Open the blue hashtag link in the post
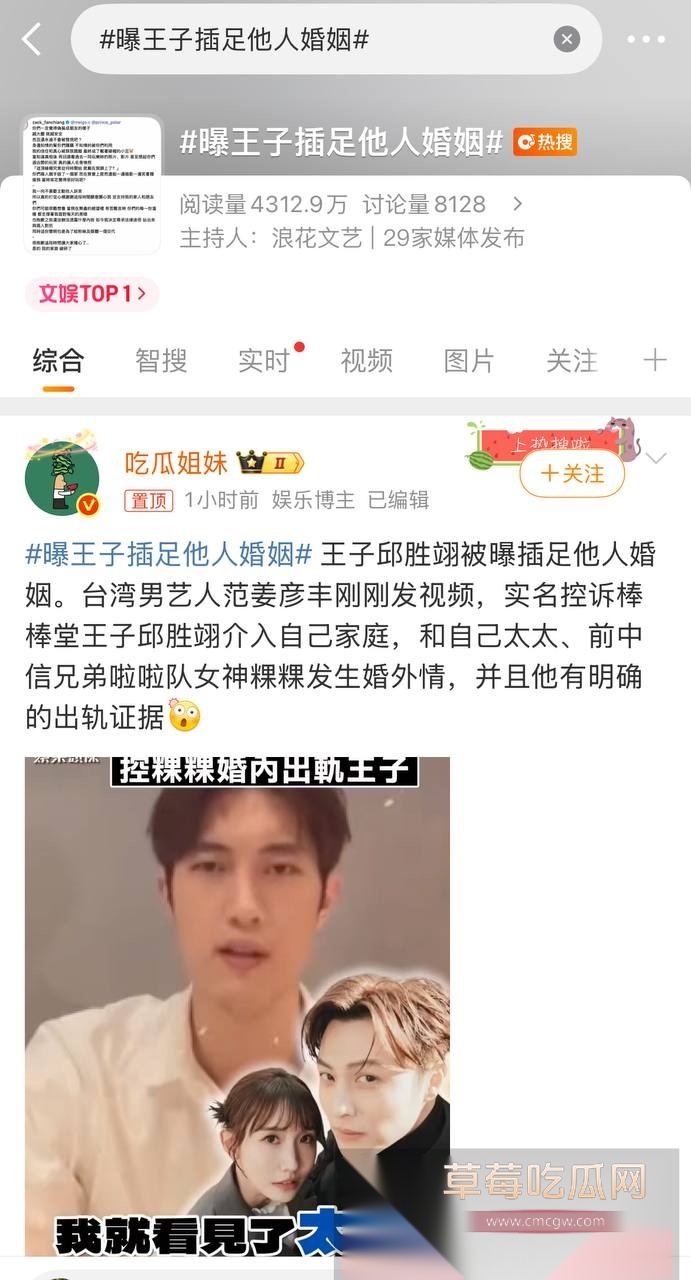The width and height of the screenshot is (691, 1280). point(169,554)
